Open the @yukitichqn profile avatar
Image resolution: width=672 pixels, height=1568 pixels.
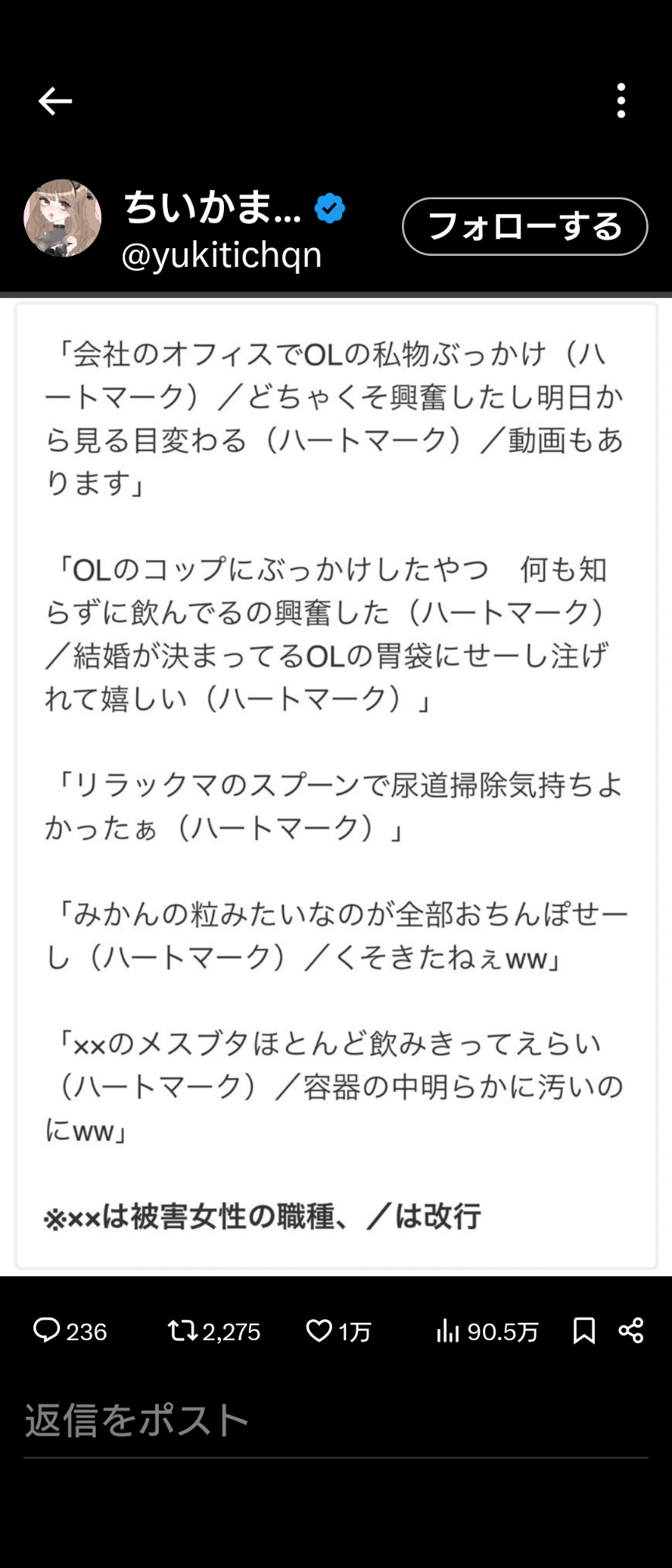coord(62,219)
